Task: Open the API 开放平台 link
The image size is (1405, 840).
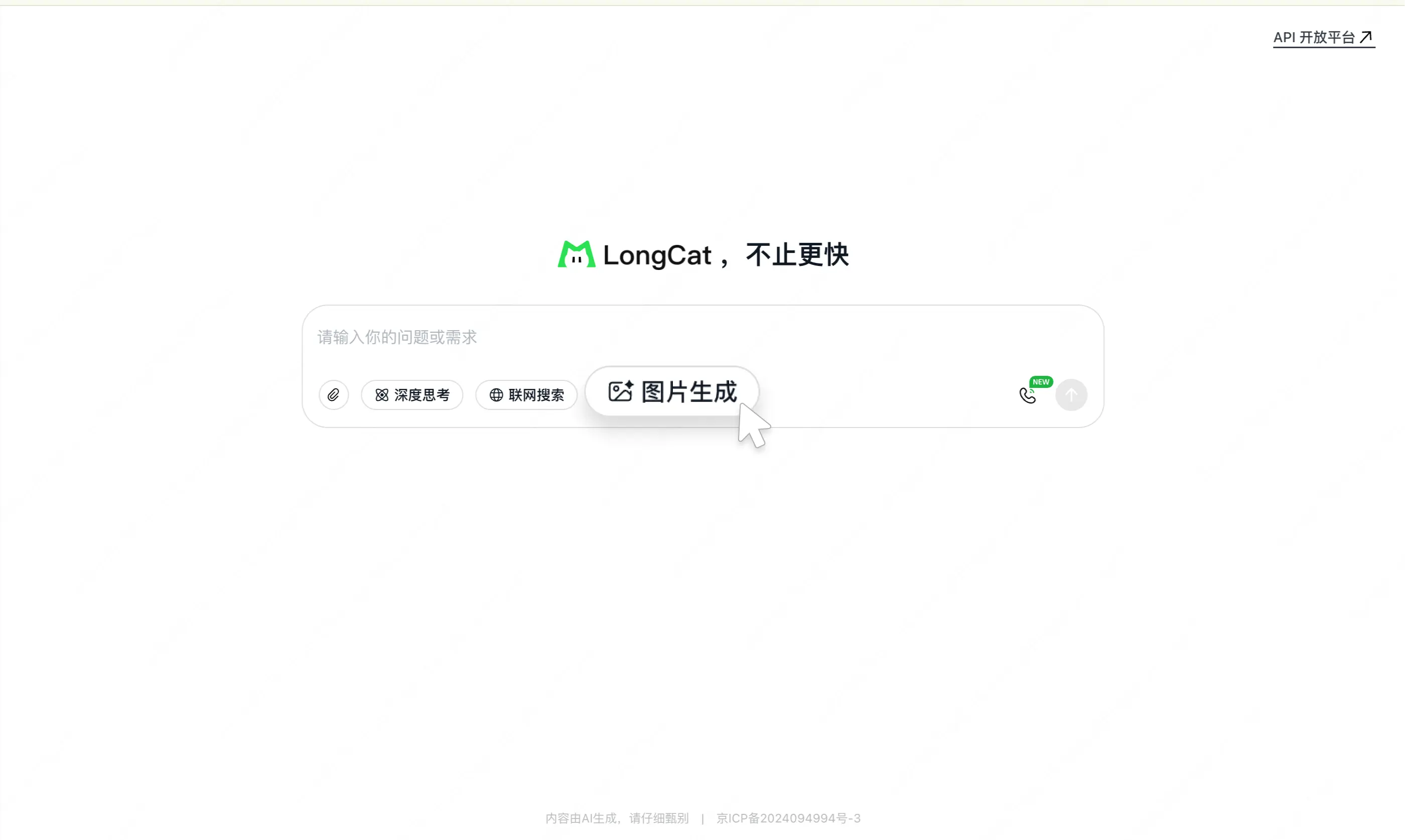Action: click(x=1323, y=37)
